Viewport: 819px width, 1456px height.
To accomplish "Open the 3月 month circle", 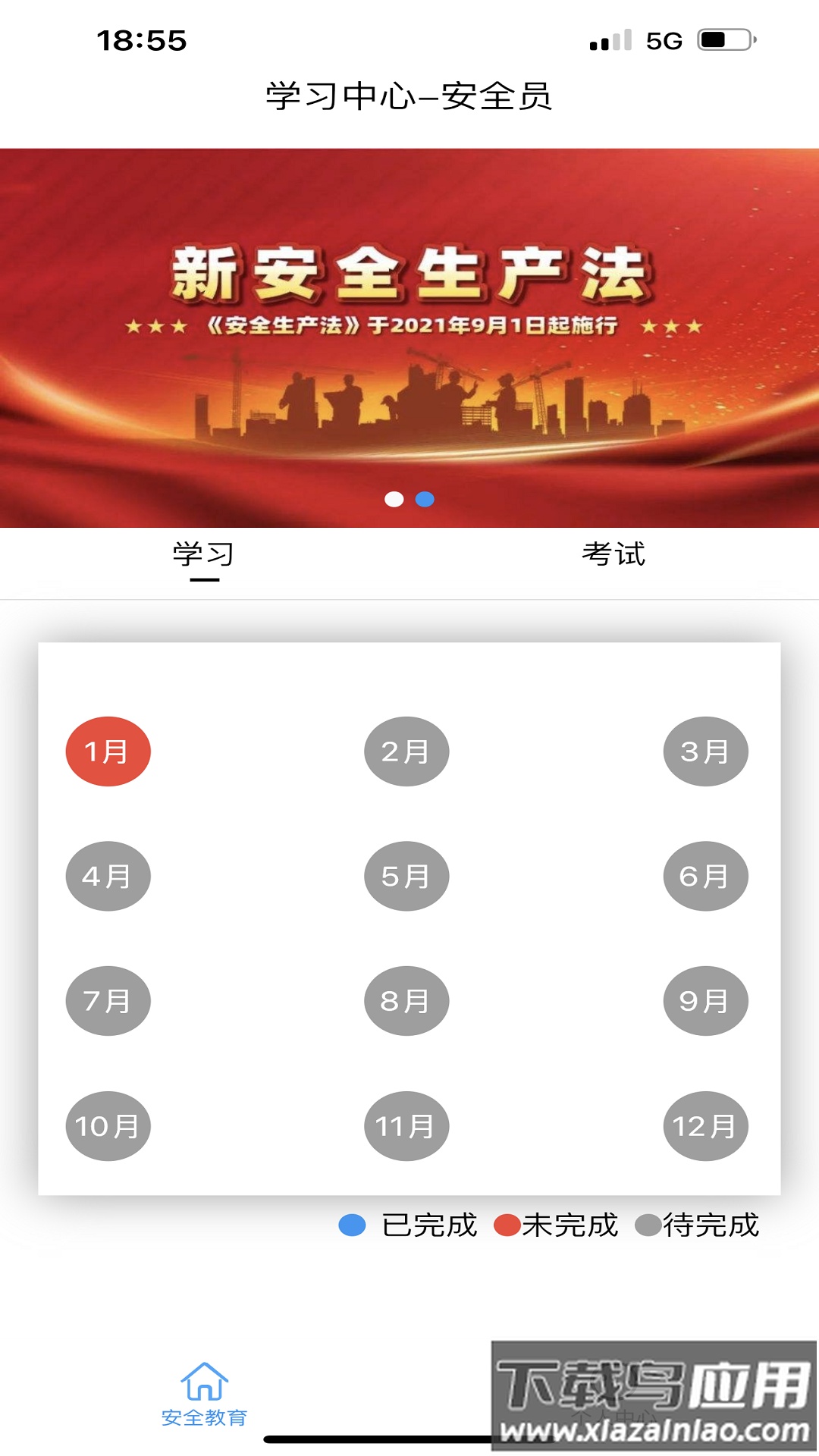I will (705, 750).
